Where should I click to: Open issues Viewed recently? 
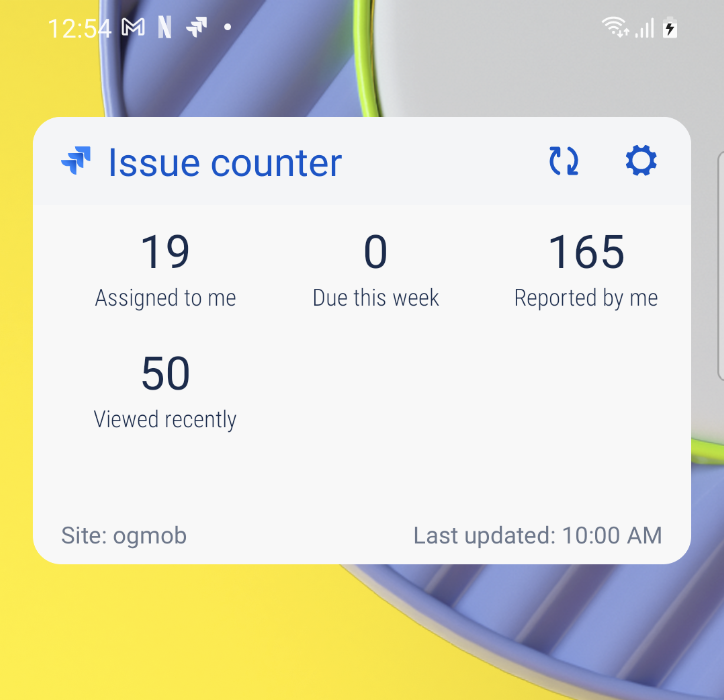(165, 391)
